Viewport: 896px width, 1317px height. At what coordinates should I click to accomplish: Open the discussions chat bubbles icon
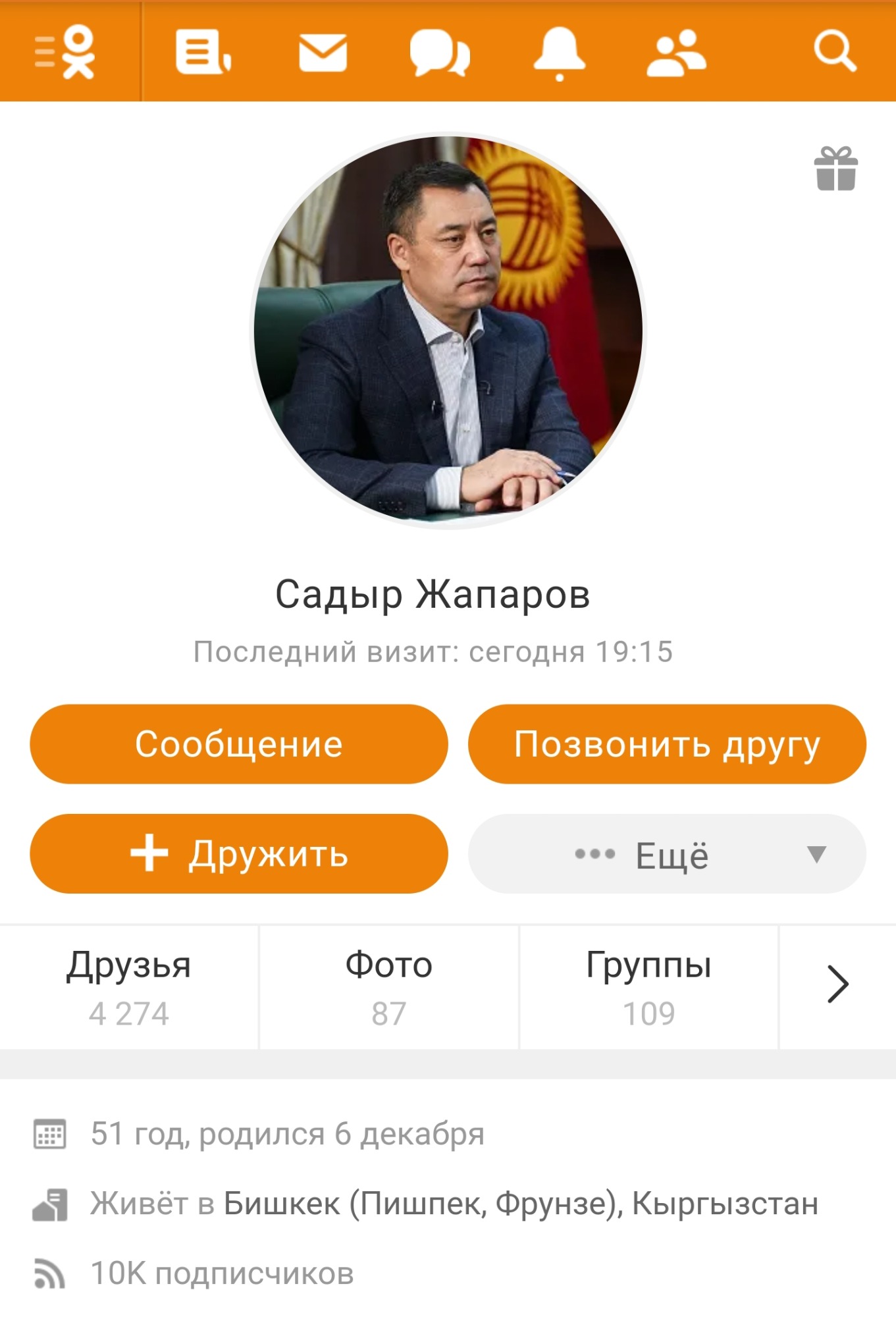pos(439,53)
